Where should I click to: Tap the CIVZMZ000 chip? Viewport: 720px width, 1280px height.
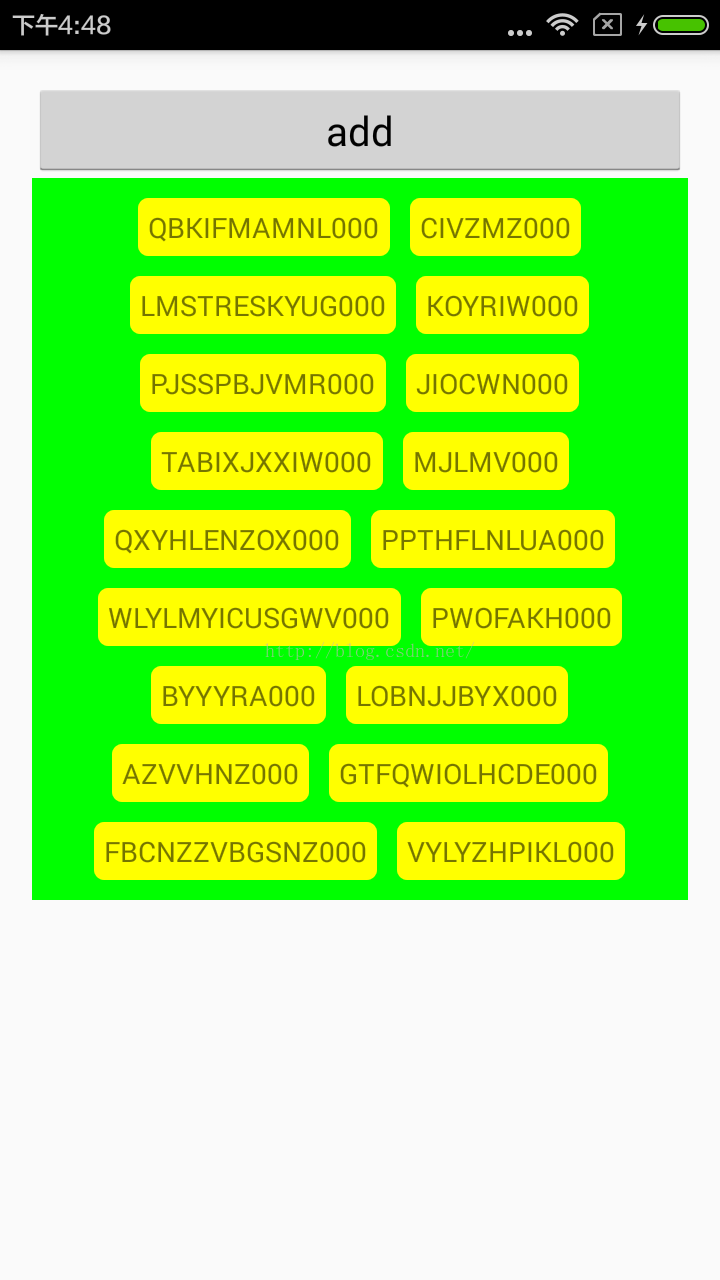495,227
